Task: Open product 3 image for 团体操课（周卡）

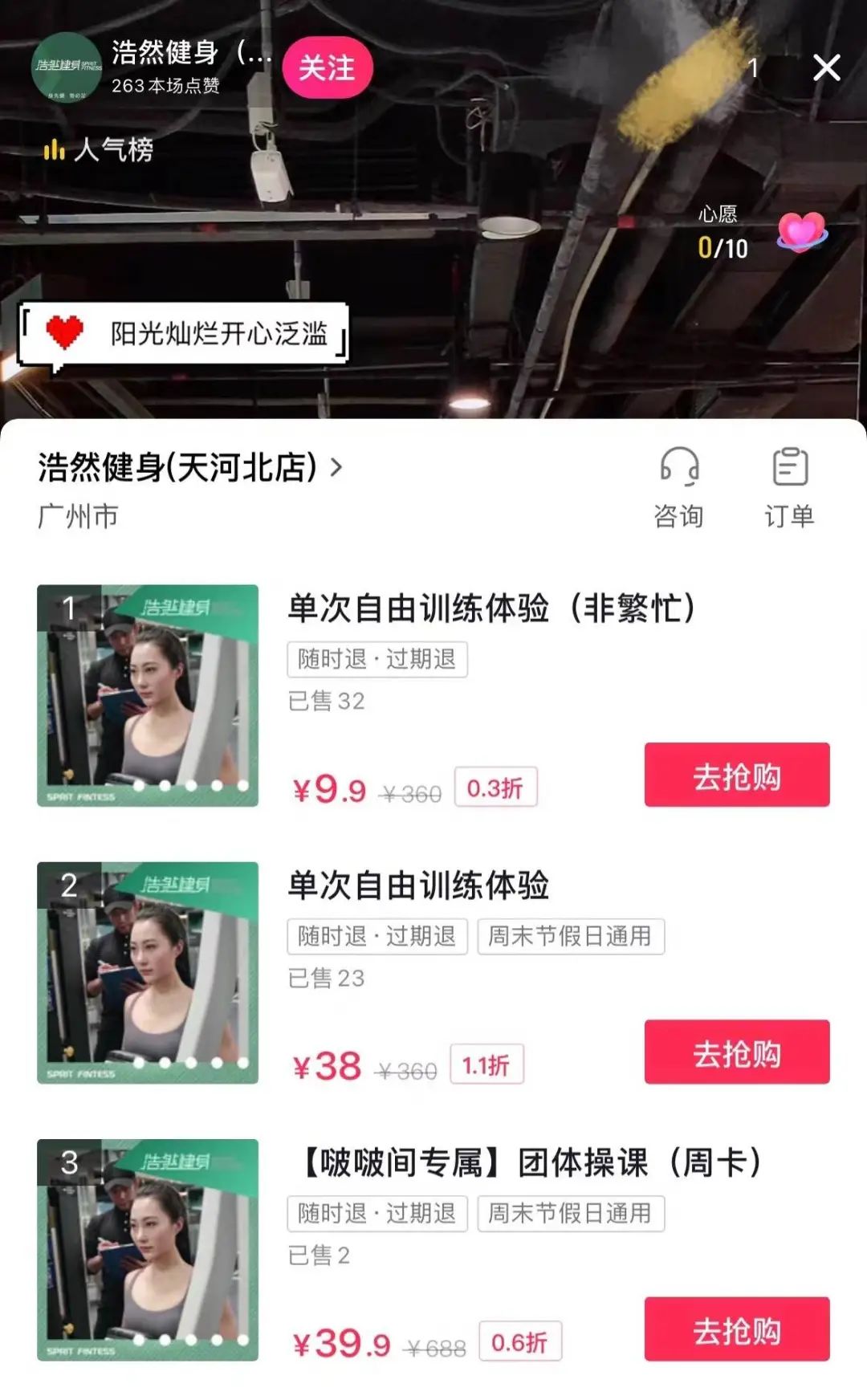Action: [148, 1249]
